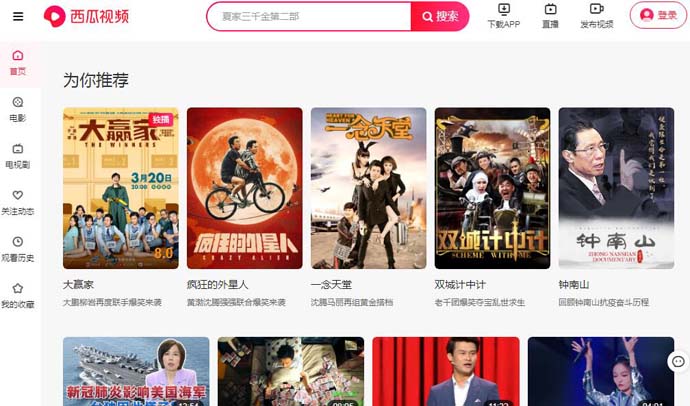Open the movie 一念天堂
The image size is (690, 406).
(x=368, y=188)
